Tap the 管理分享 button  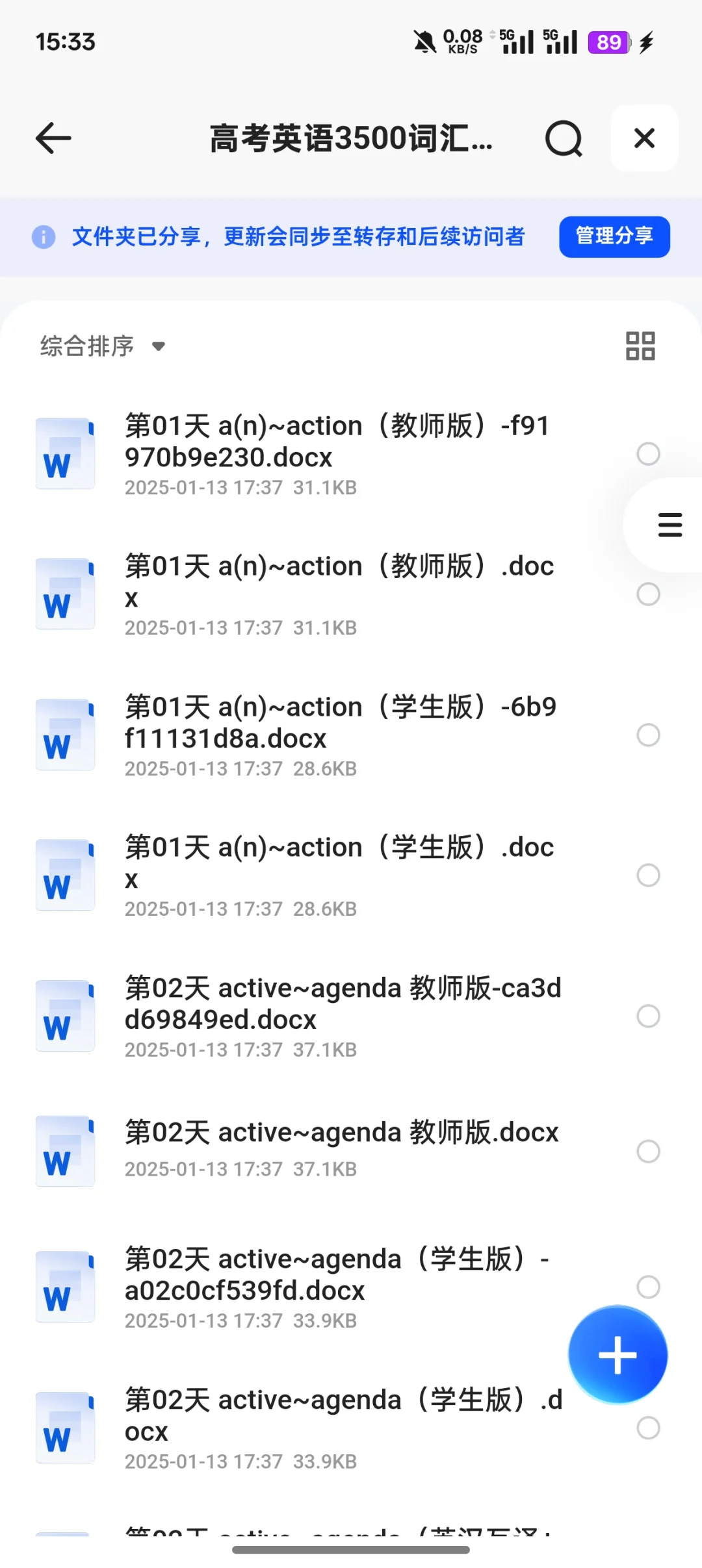point(614,236)
